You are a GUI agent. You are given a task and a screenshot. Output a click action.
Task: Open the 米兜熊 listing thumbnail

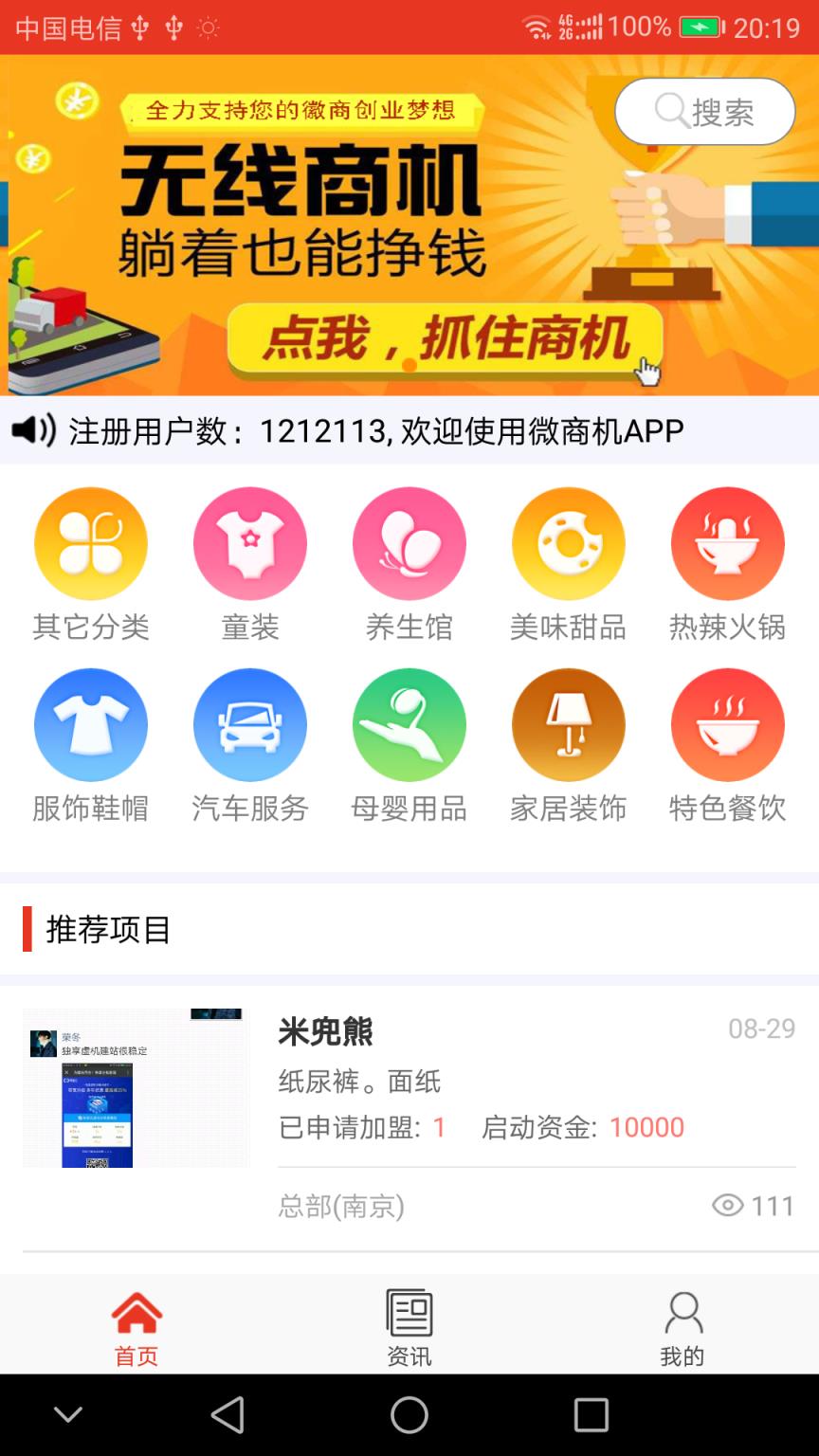tap(133, 1087)
